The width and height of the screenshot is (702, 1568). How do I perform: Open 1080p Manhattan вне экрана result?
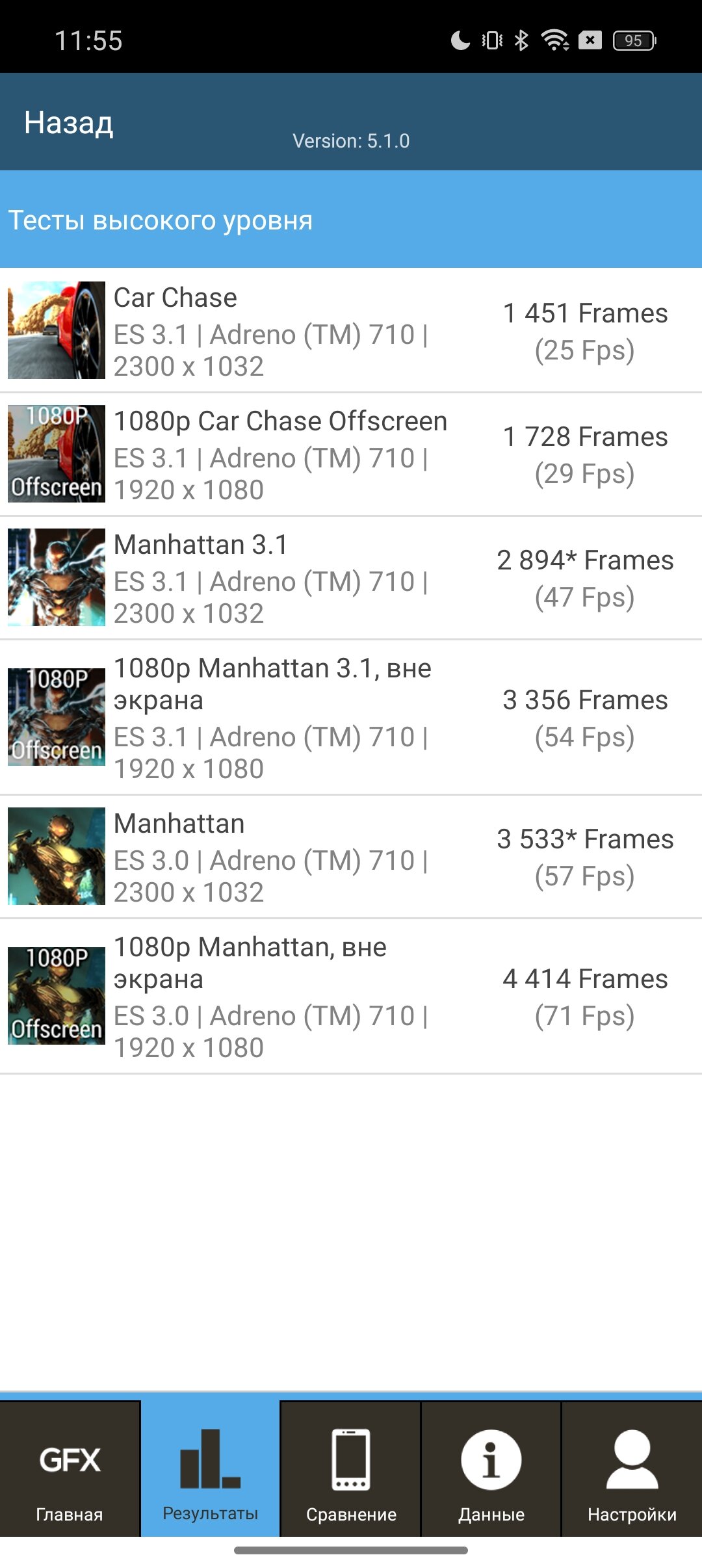click(x=351, y=996)
